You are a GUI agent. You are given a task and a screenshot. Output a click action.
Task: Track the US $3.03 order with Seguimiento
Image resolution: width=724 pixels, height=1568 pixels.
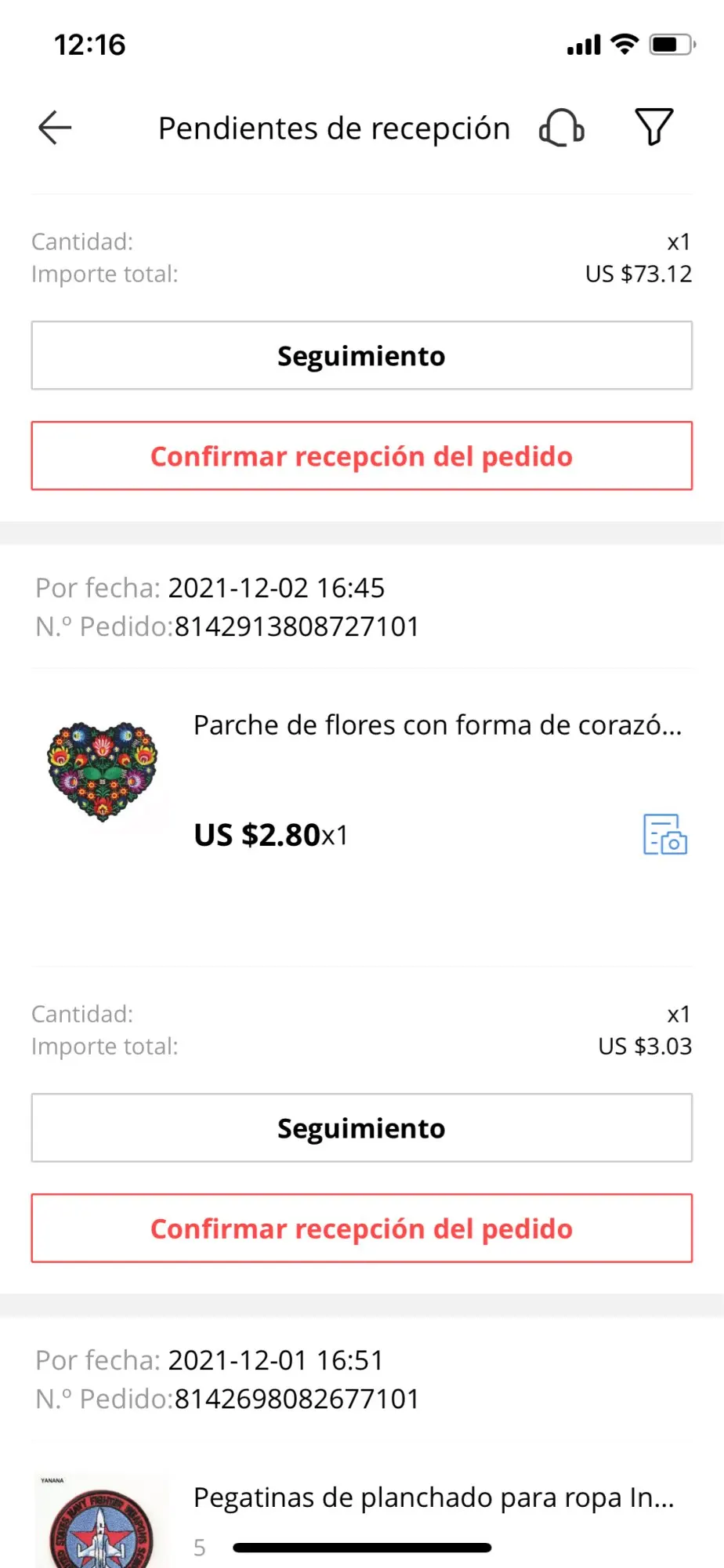(x=361, y=1128)
